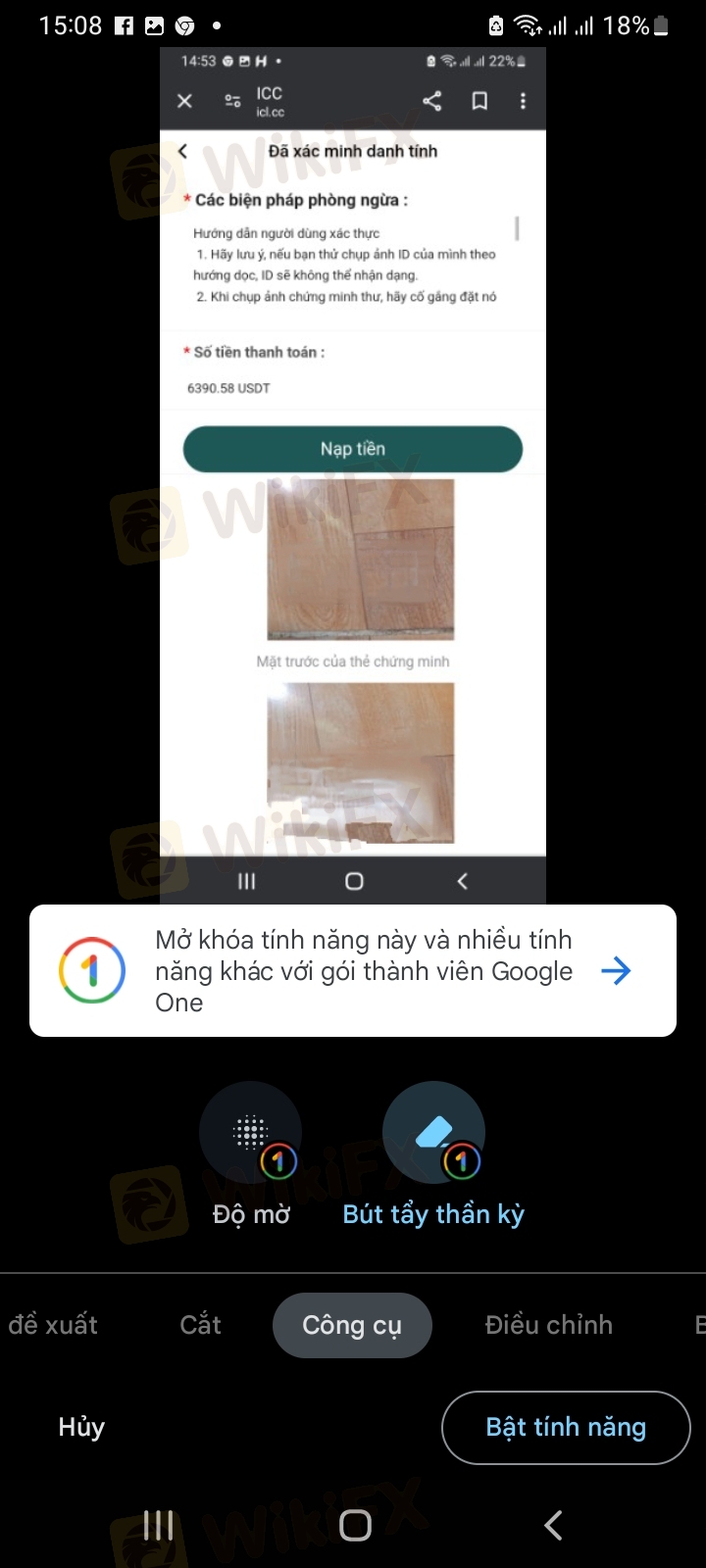Go to the home screen
706x1568 pixels.
point(355,1525)
